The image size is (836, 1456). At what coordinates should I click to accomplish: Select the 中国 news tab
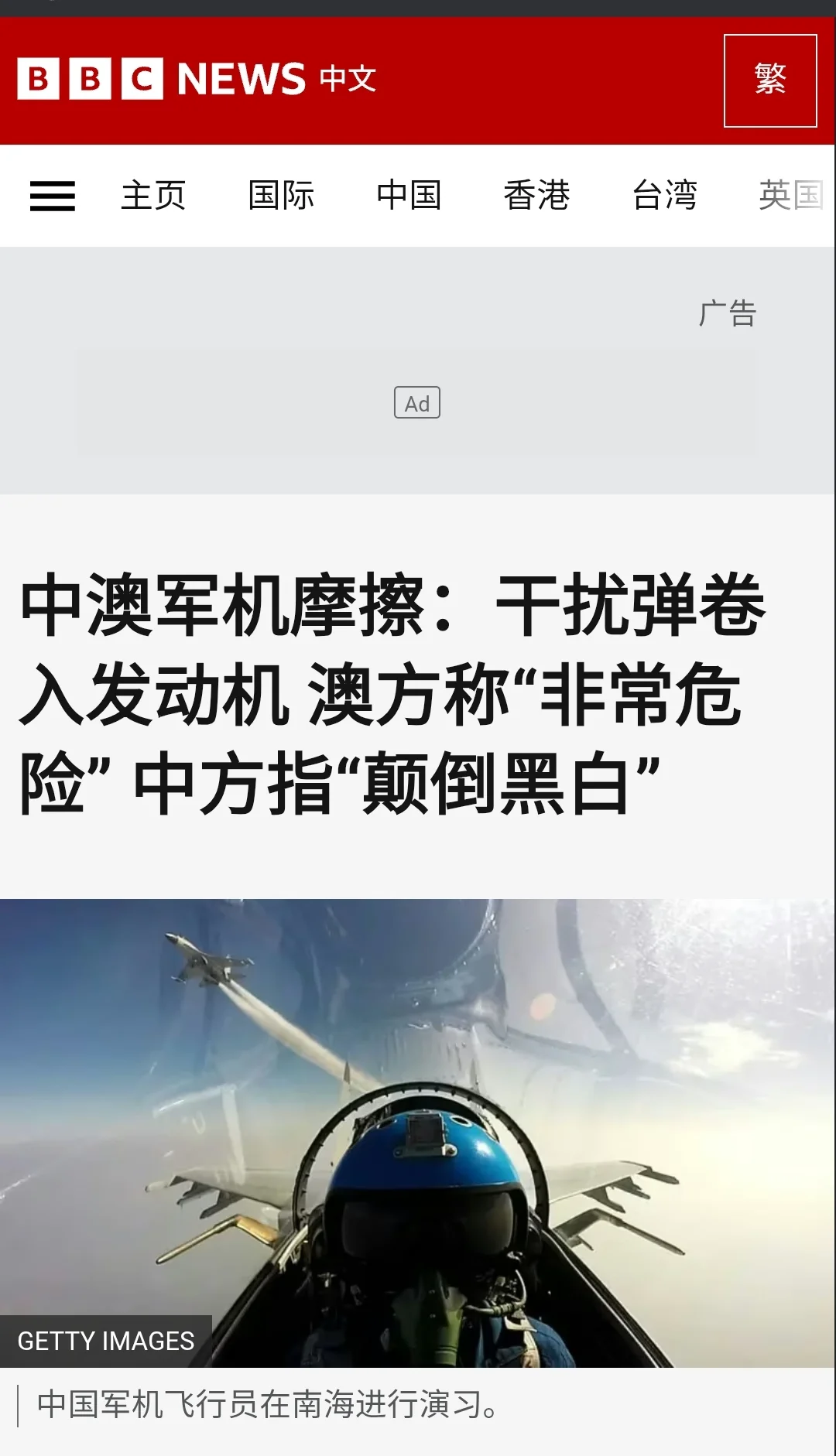(x=409, y=196)
